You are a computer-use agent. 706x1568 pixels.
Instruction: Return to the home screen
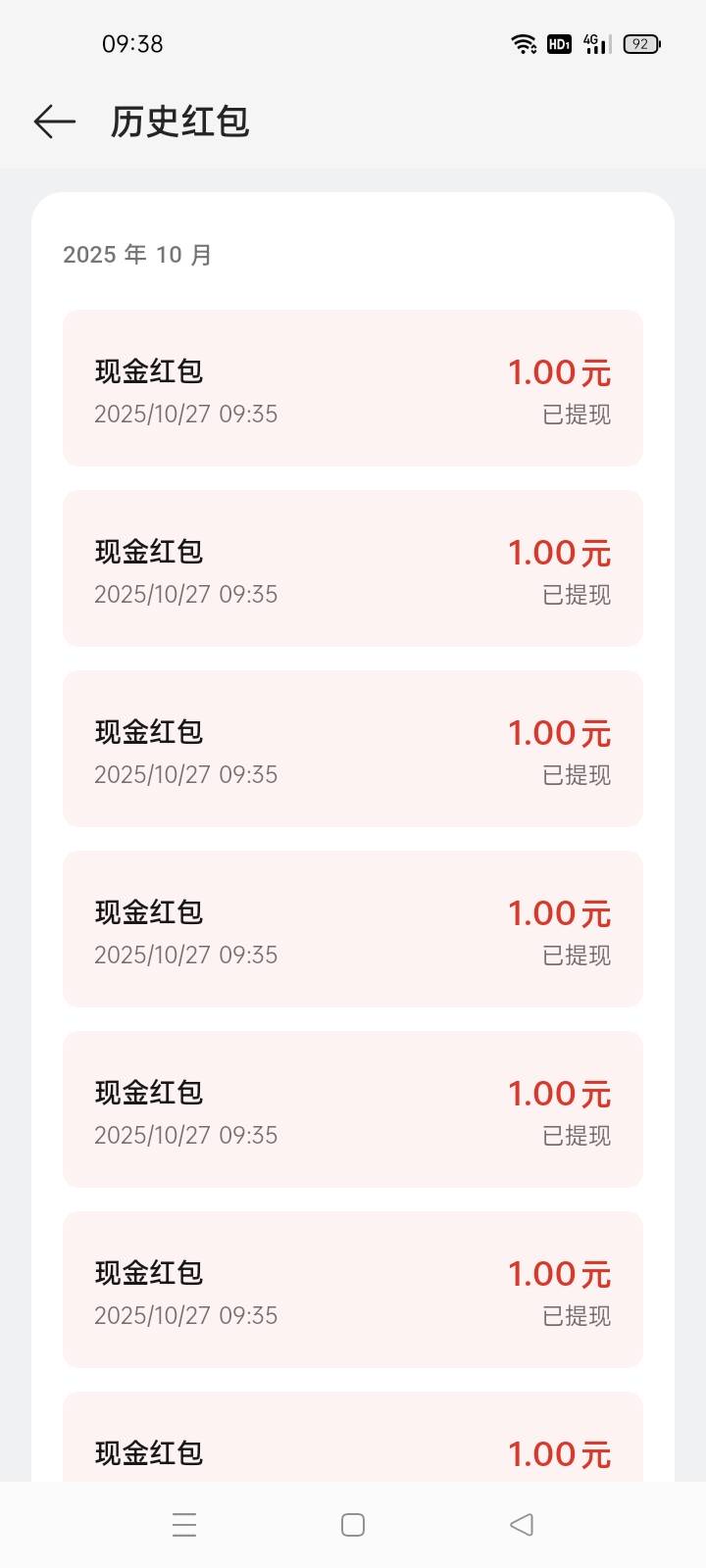tap(353, 1525)
